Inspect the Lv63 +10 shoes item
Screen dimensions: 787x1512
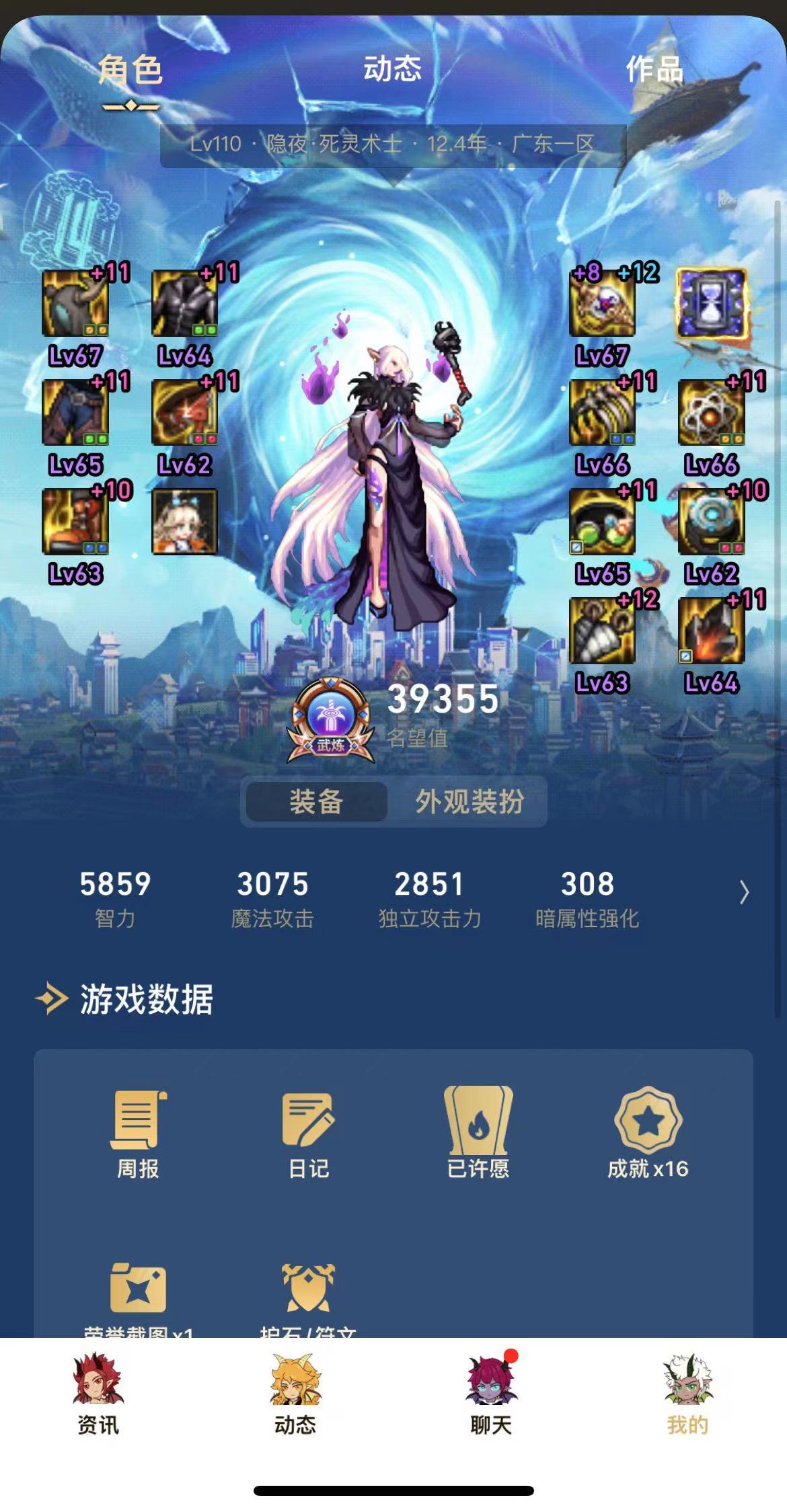pyautogui.click(x=75, y=522)
